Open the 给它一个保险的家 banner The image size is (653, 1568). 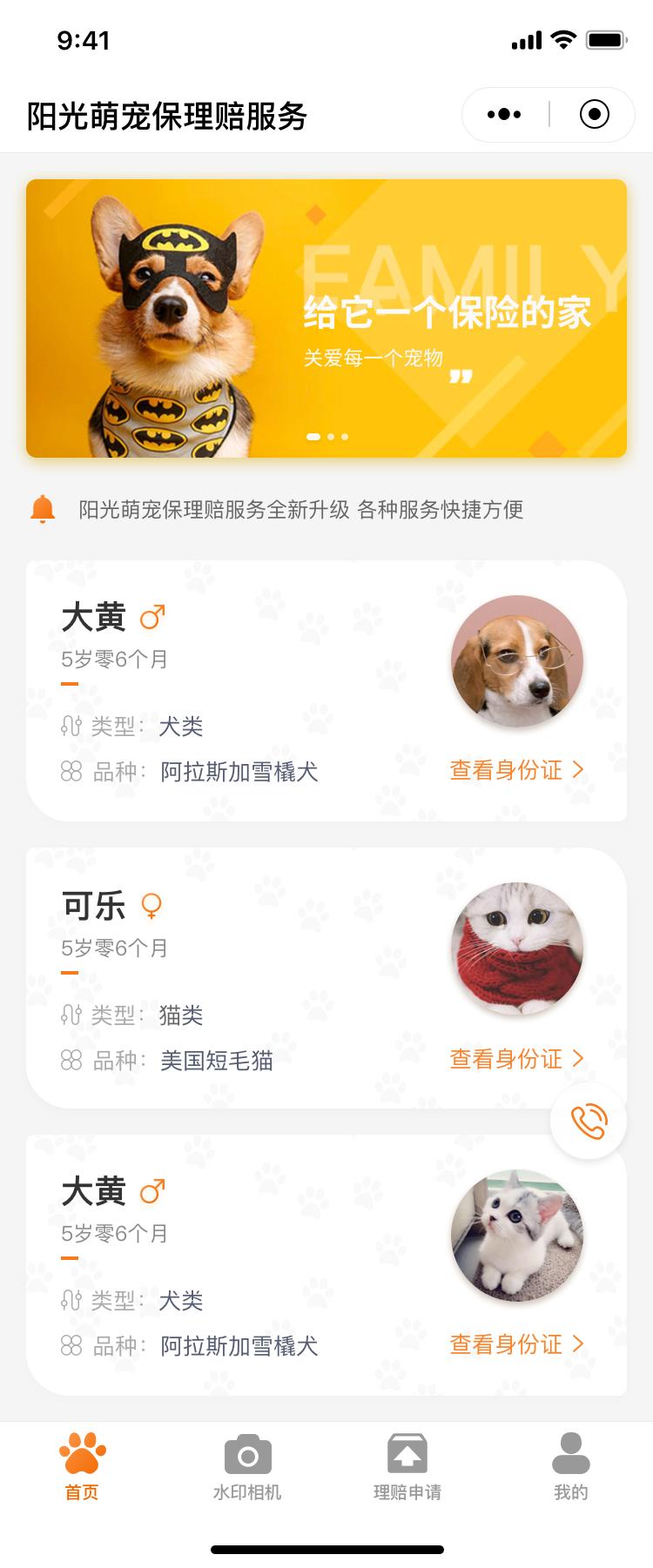(326, 318)
